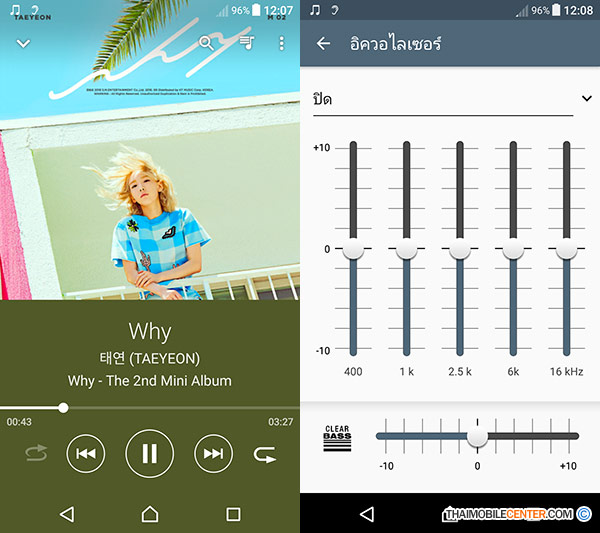Adjust the 16 kHz equalizer slider
The width and height of the screenshot is (600, 533).
point(566,249)
